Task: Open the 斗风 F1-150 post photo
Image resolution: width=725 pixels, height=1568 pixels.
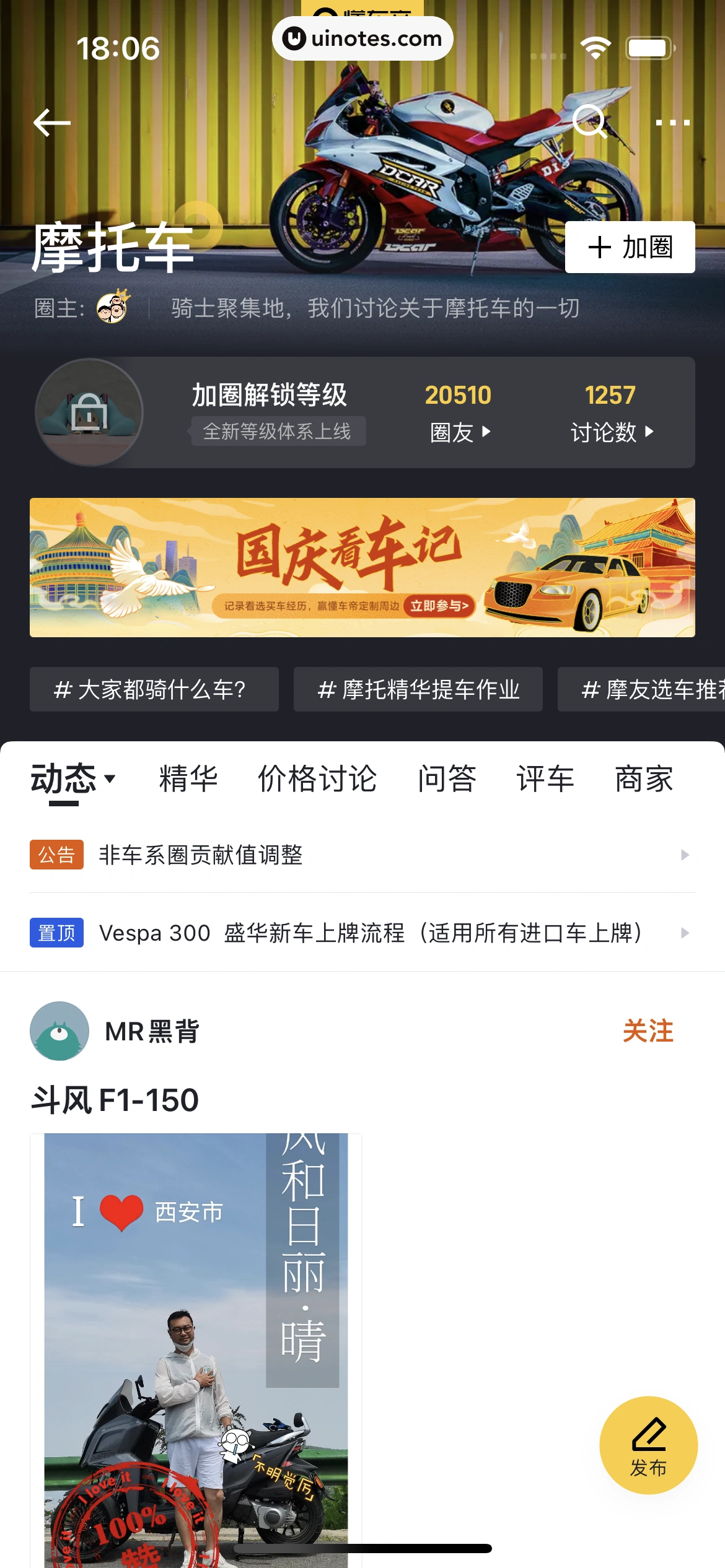Action: [196, 1350]
